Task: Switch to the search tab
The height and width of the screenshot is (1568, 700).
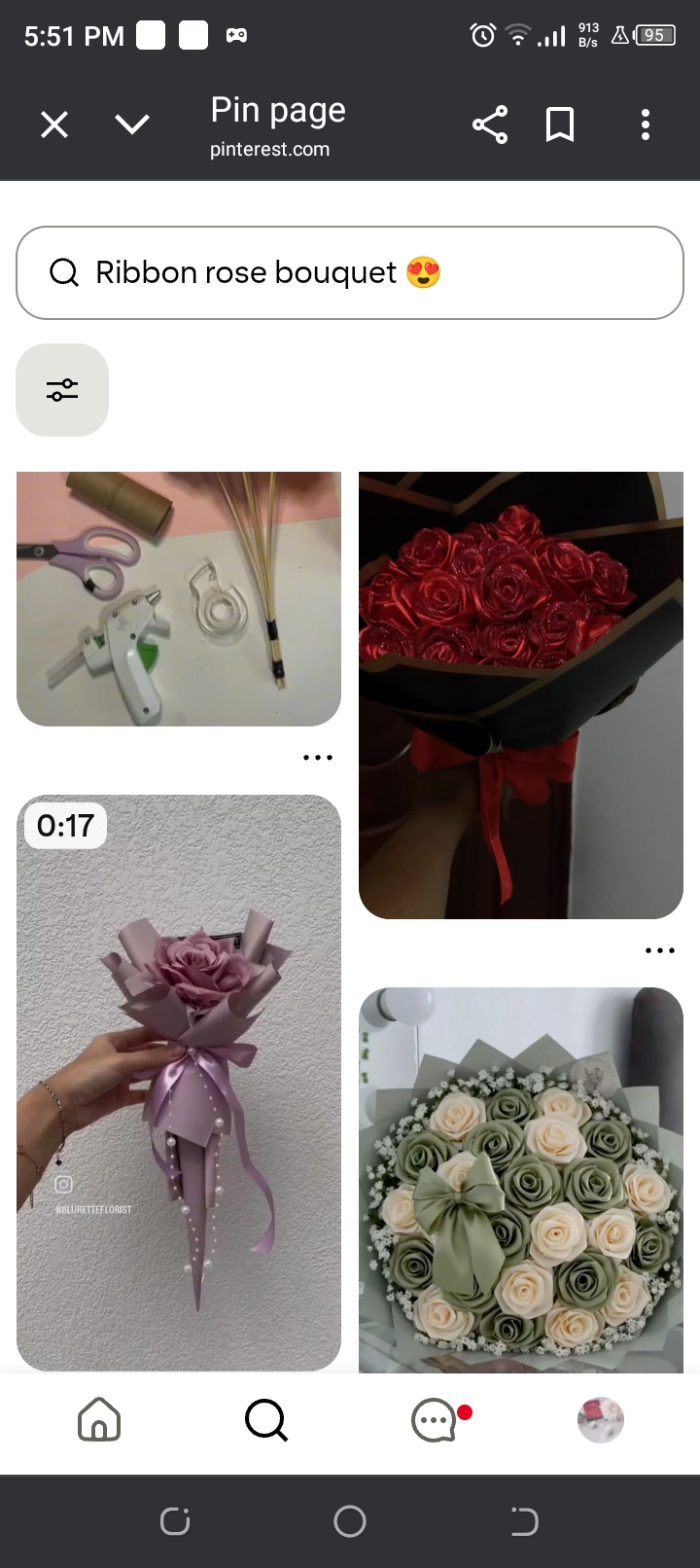Action: coord(266,1419)
